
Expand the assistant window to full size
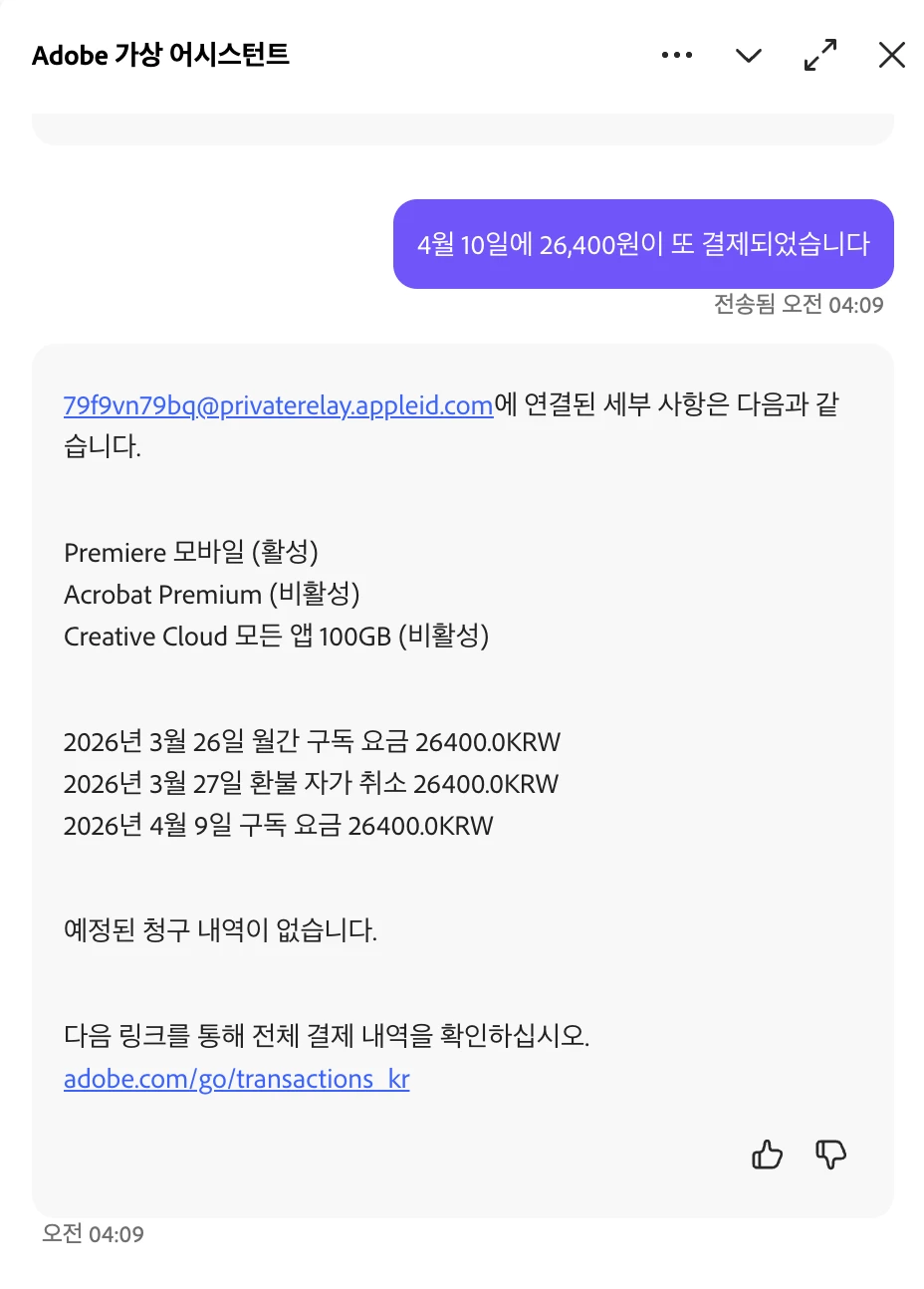coord(820,55)
